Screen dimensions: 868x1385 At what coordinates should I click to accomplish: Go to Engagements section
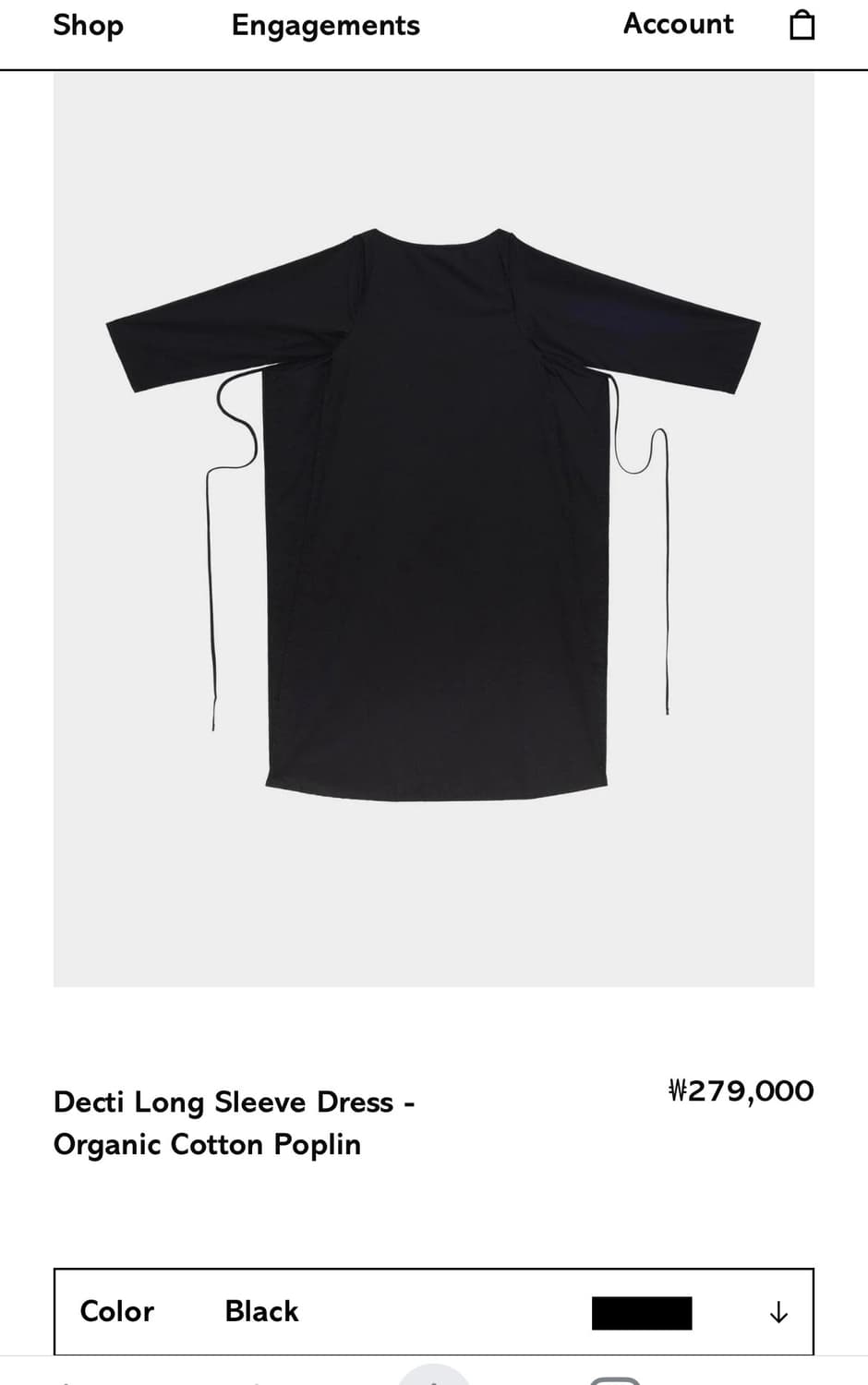[325, 26]
